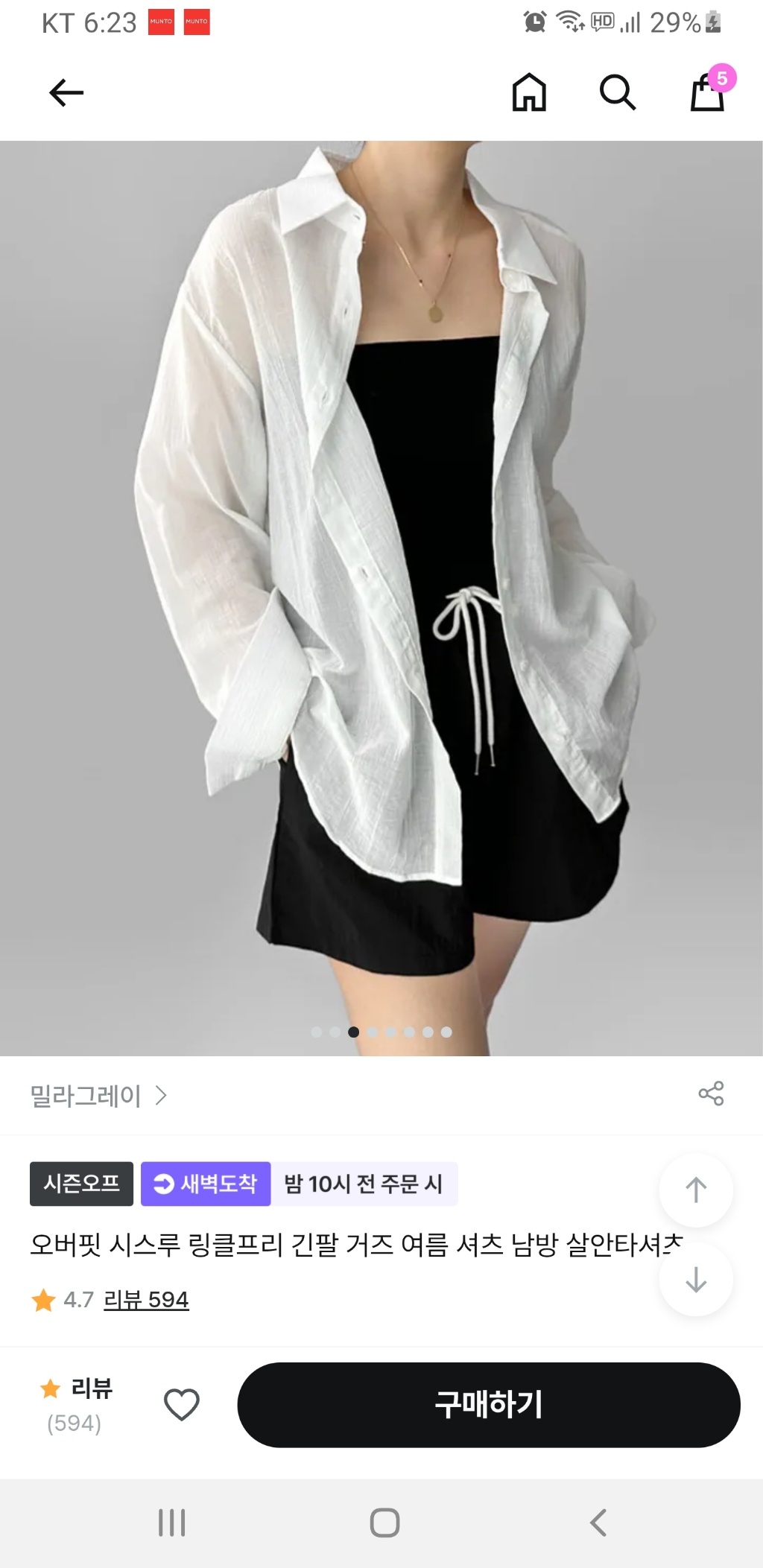The image size is (763, 1568).
Task: View the 리뷰 (594) shortcut in bottom bar
Action: click(x=75, y=1405)
